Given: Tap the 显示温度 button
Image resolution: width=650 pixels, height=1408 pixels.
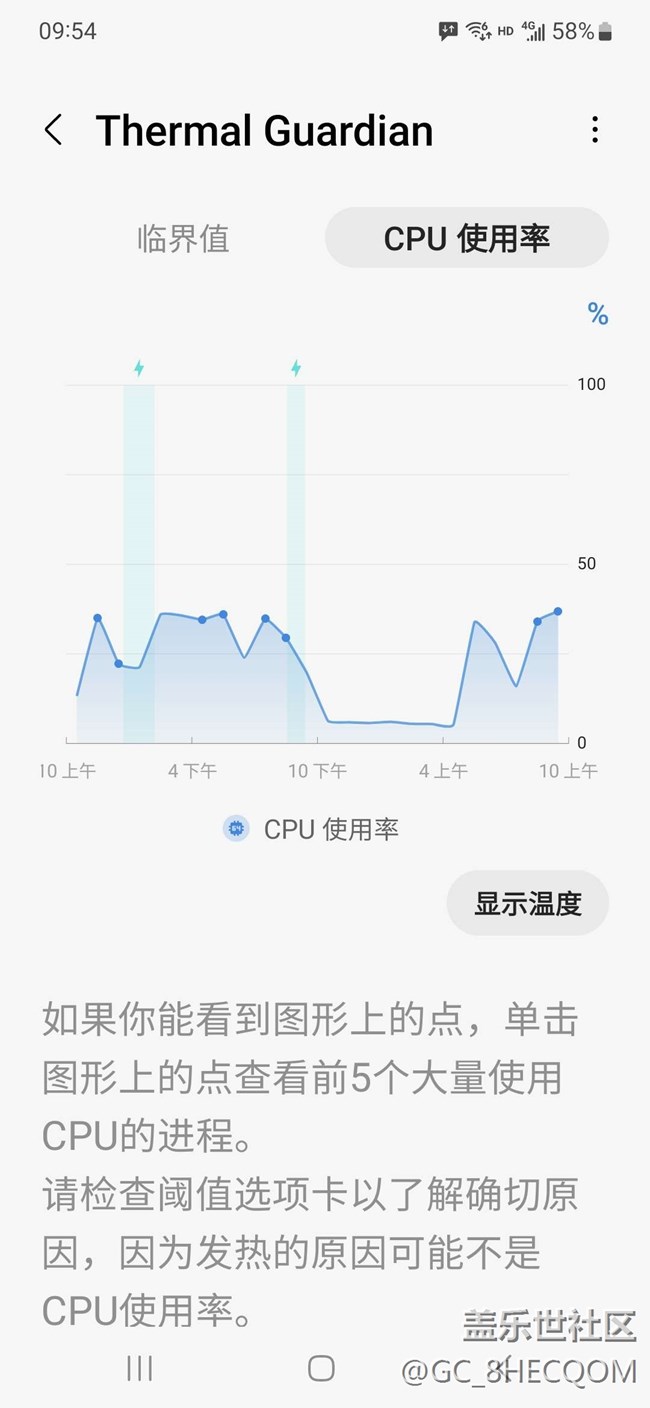Looking at the screenshot, I should coord(528,903).
